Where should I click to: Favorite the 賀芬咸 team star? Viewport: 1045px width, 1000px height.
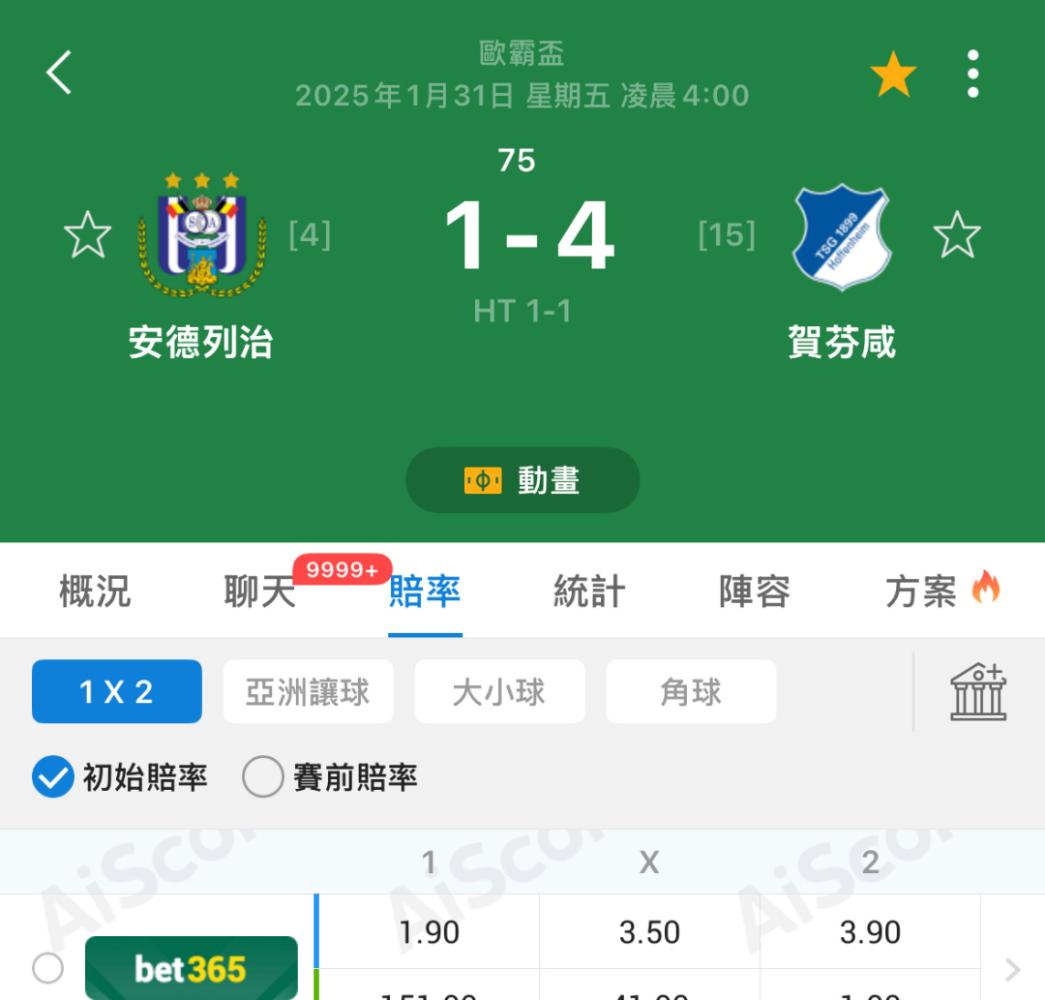(956, 235)
